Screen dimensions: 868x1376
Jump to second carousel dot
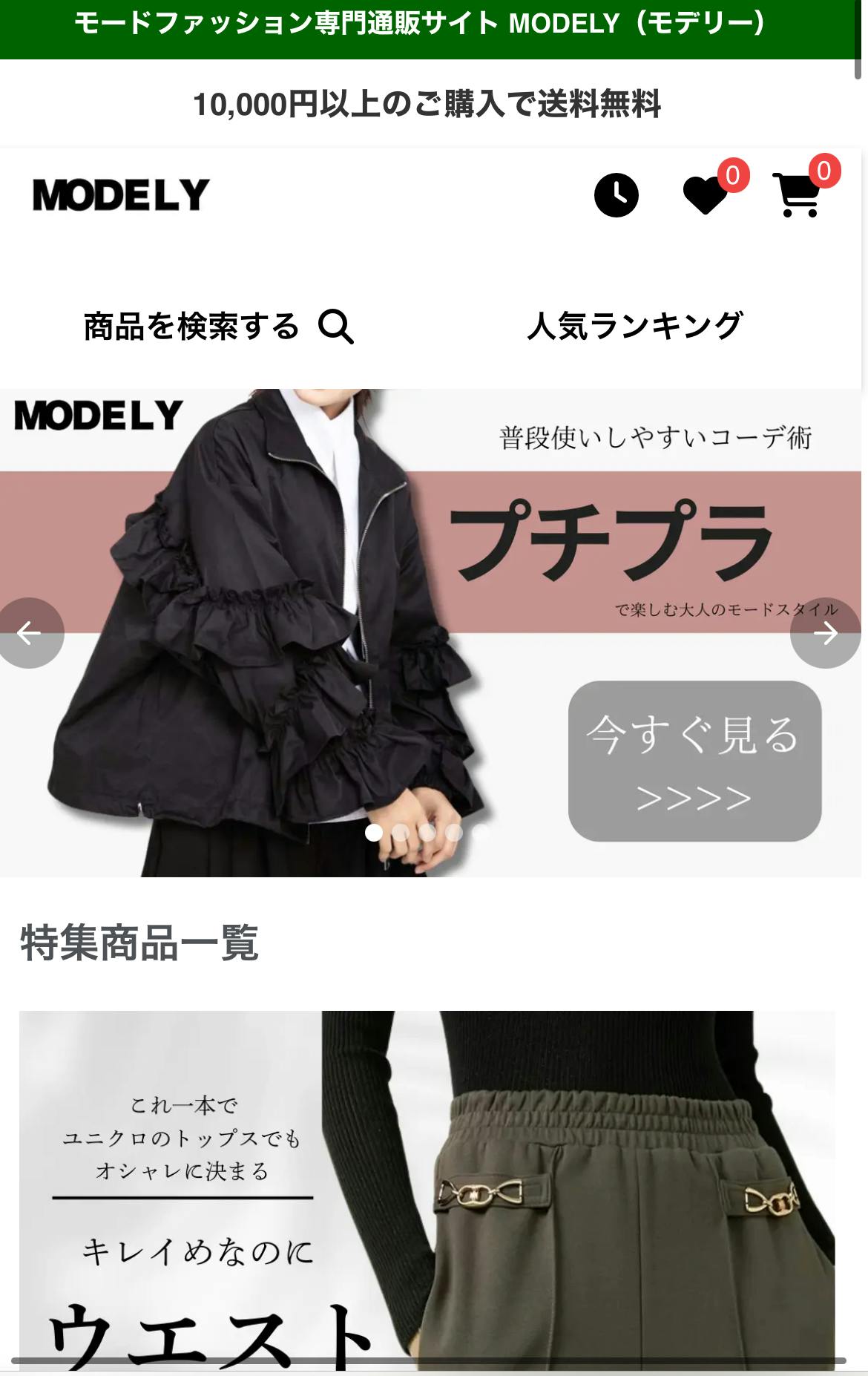(x=401, y=833)
